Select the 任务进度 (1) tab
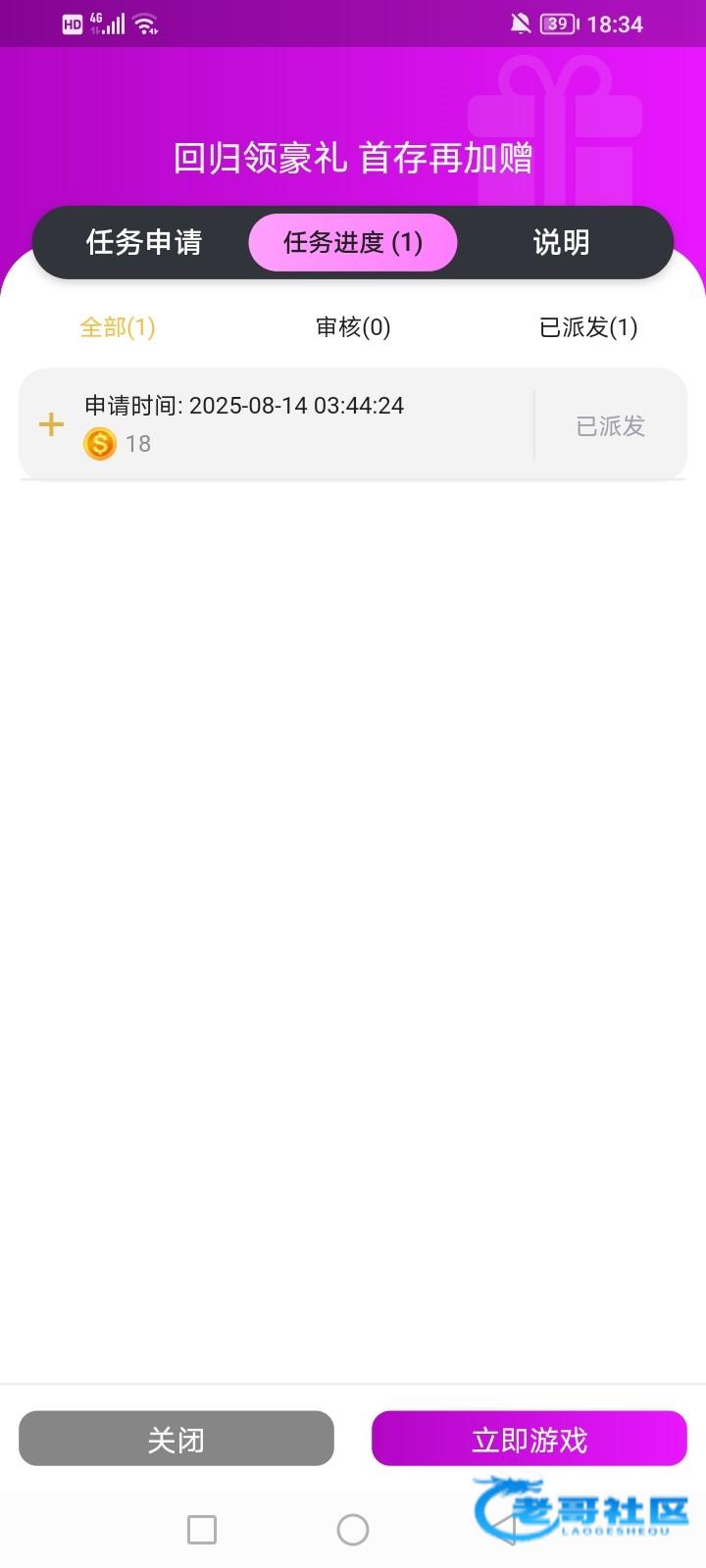 pos(353,242)
